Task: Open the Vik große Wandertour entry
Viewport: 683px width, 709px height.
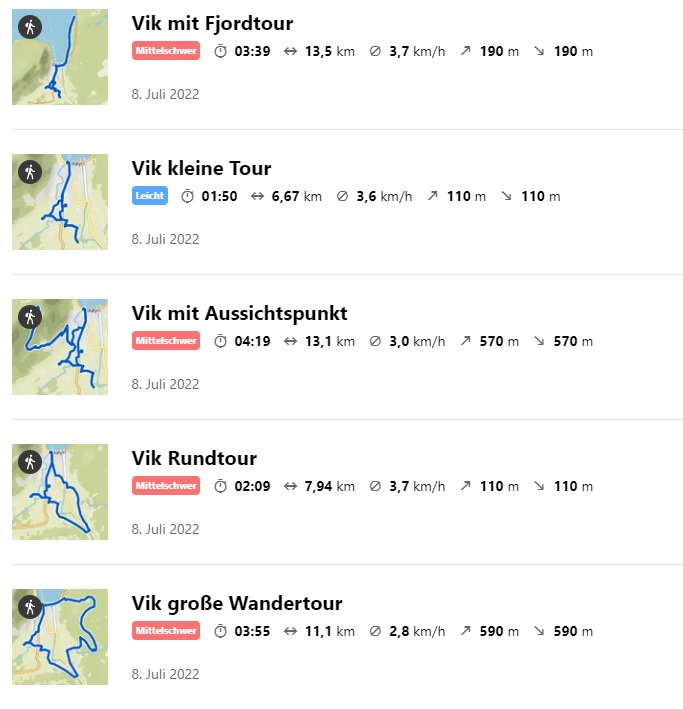Action: click(x=237, y=603)
